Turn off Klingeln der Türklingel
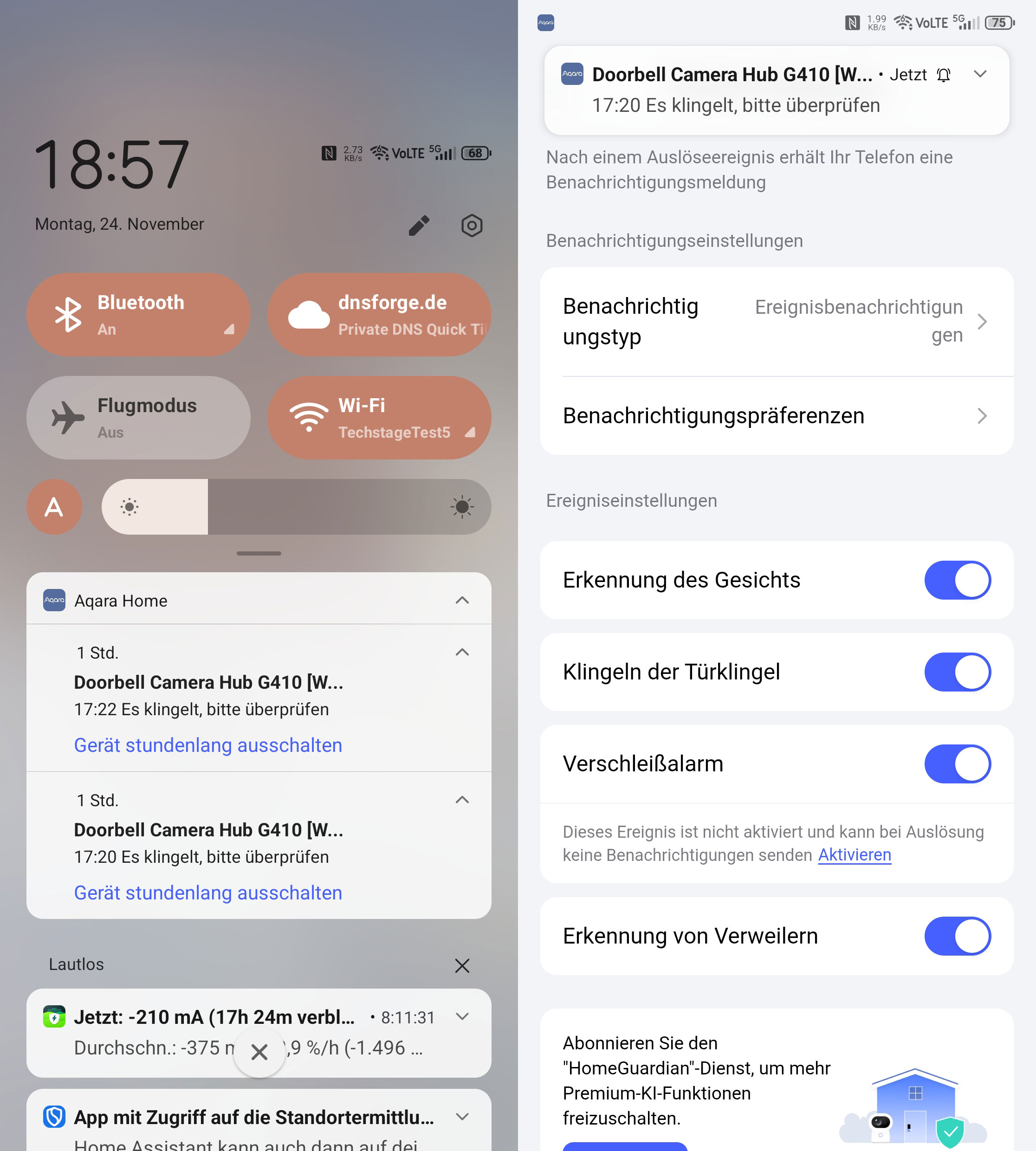This screenshot has width=1036, height=1151. (958, 672)
